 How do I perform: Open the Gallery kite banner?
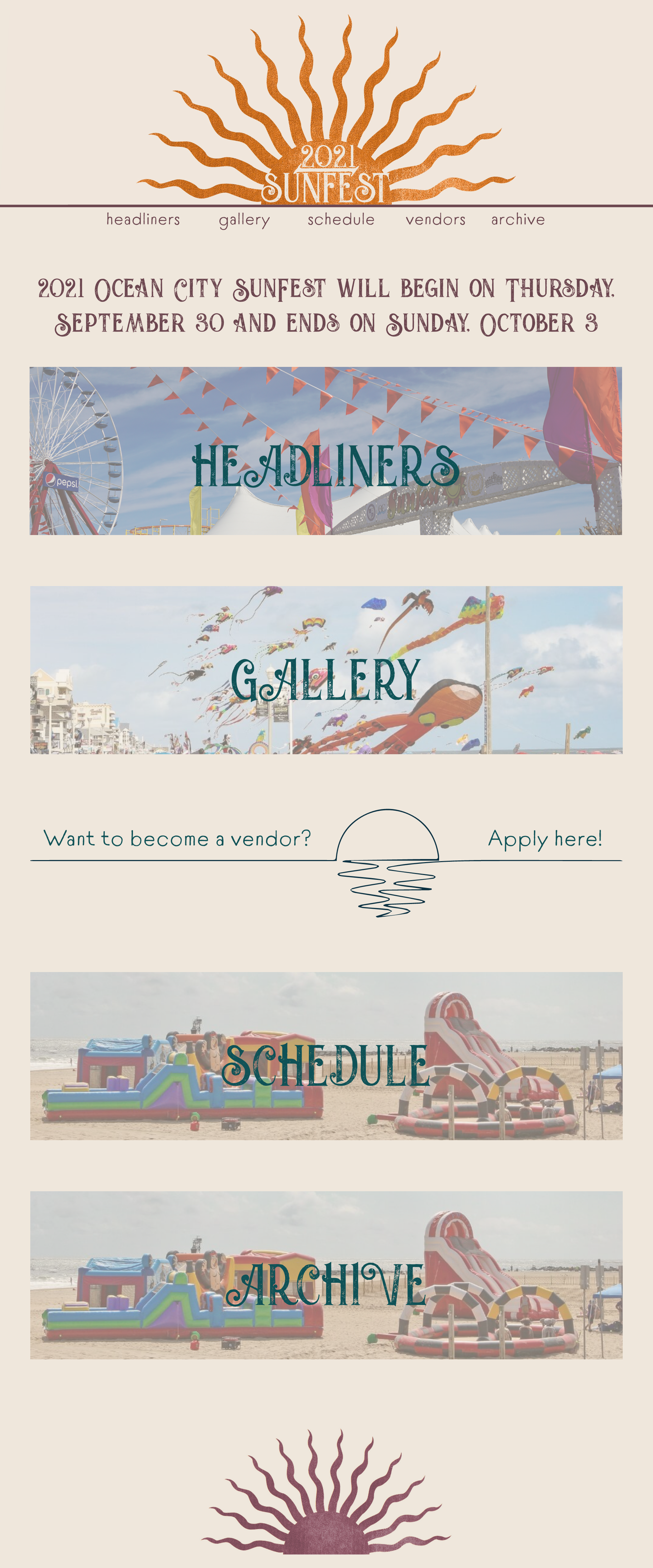(326, 670)
